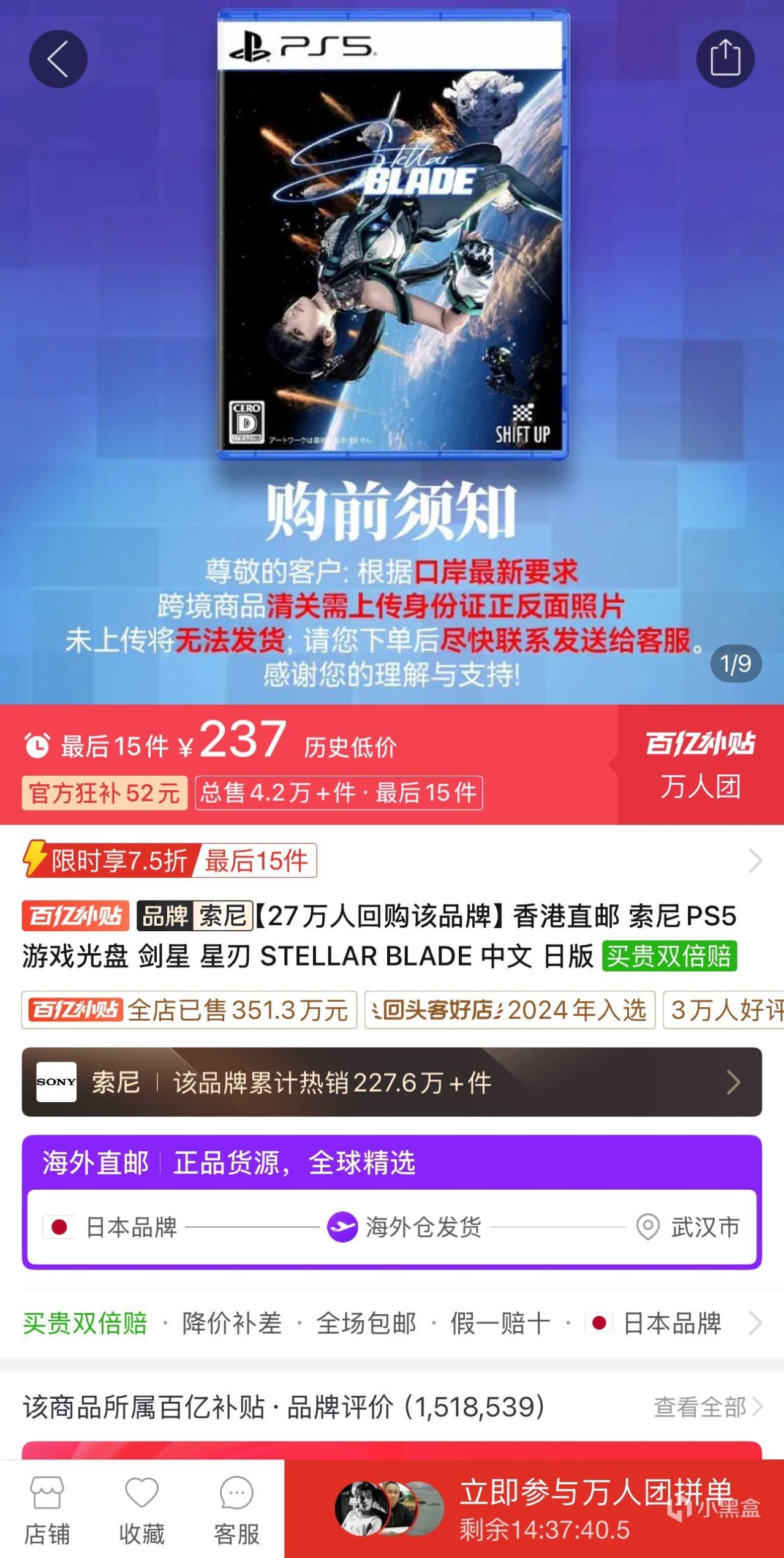
Task: Open the 限时享7.5折 discount details row
Action: coord(392,861)
